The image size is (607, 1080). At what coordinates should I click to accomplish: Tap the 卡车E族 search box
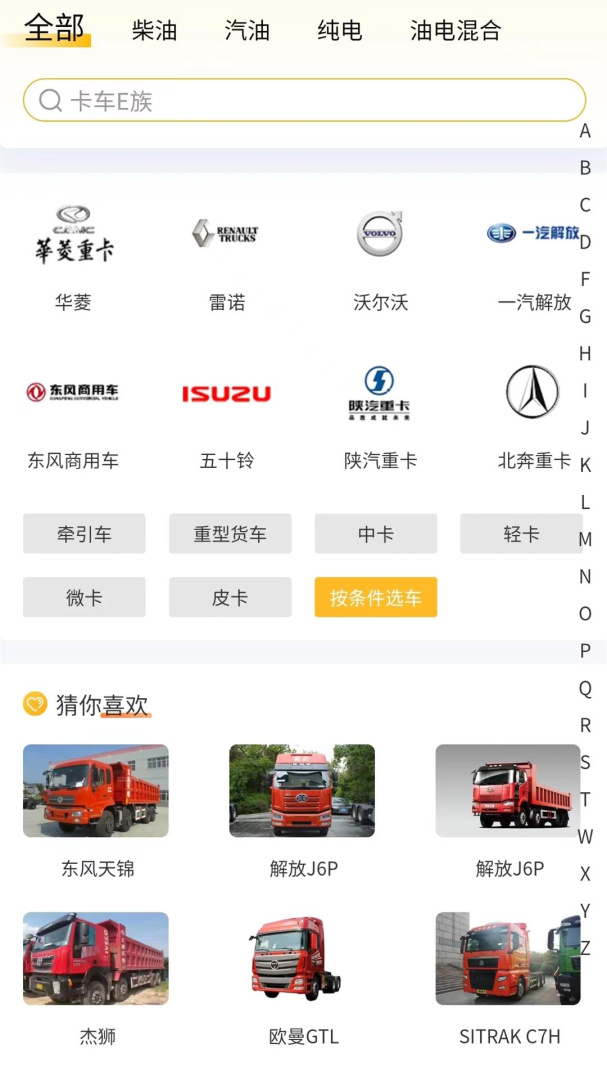[x=304, y=100]
